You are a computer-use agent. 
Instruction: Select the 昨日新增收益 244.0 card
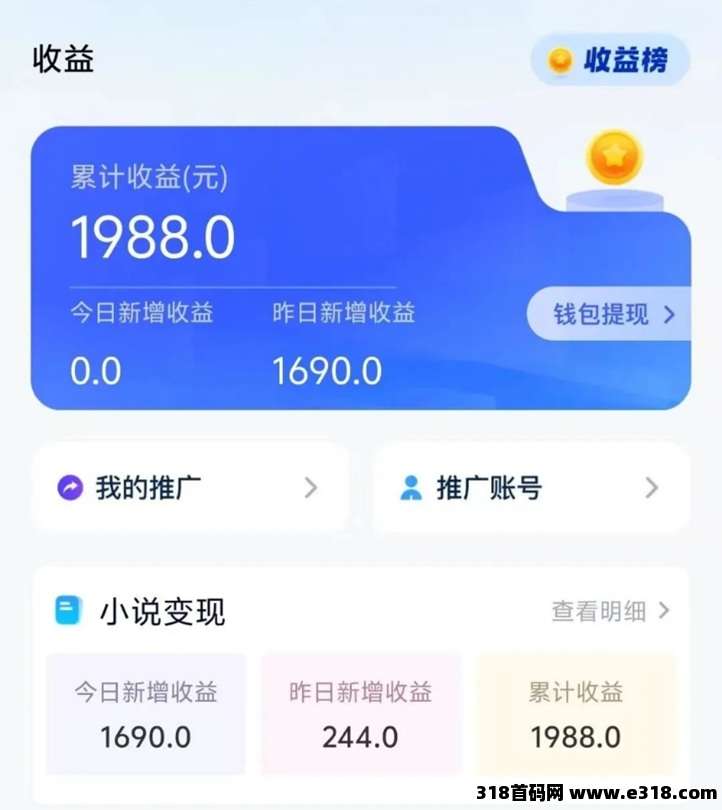[x=361, y=713]
